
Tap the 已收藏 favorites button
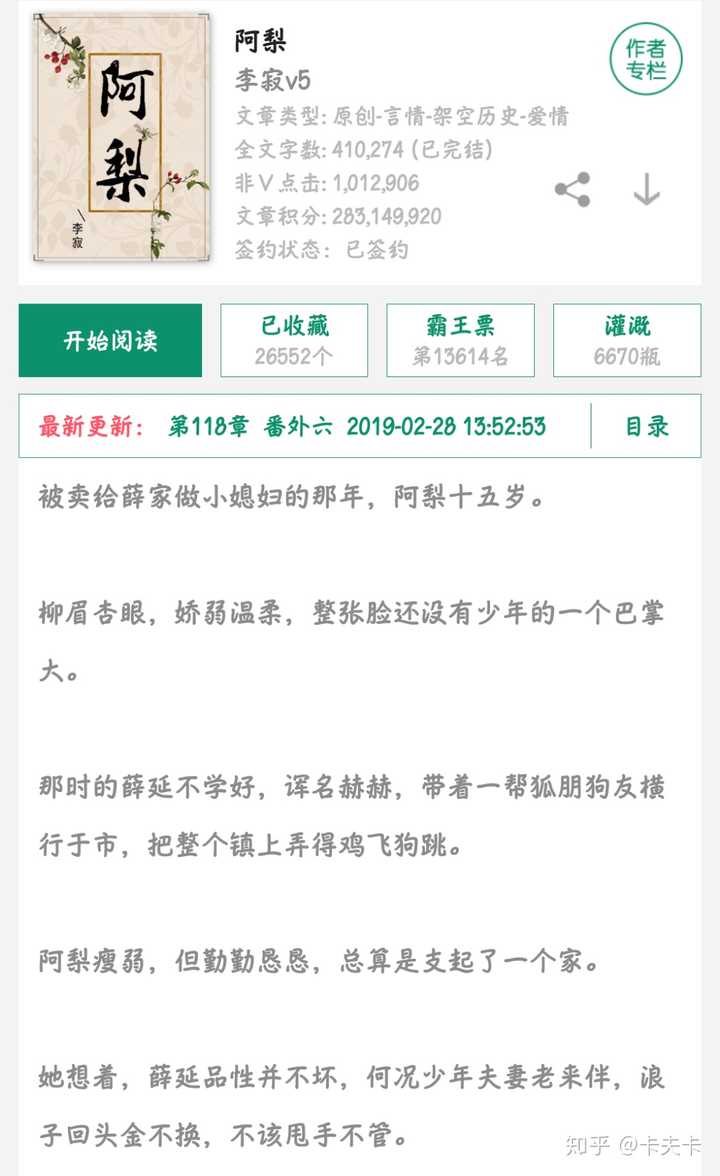pyautogui.click(x=294, y=340)
